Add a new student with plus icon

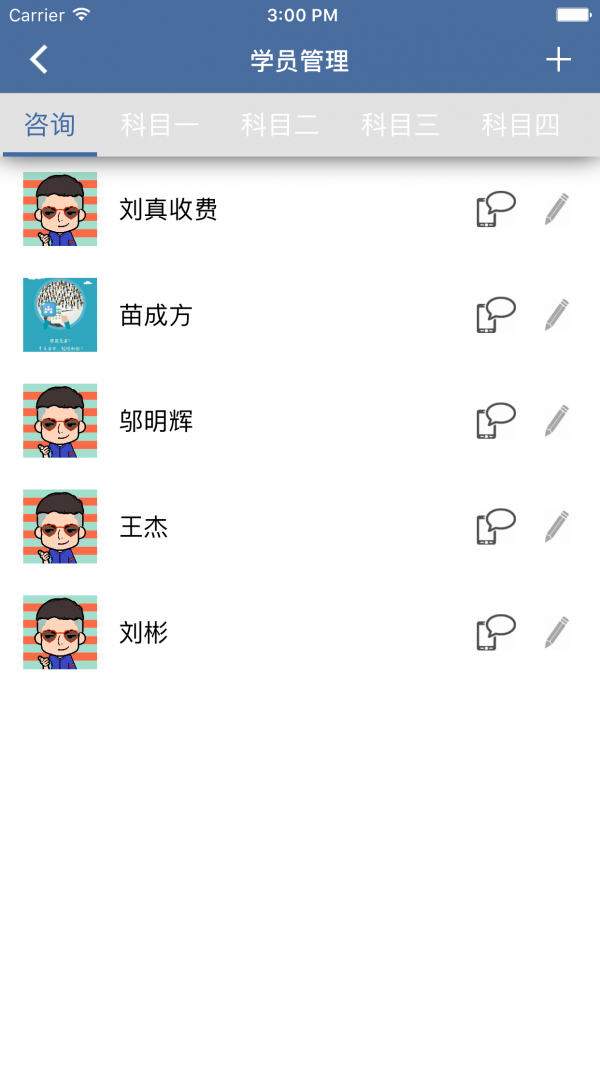558,60
